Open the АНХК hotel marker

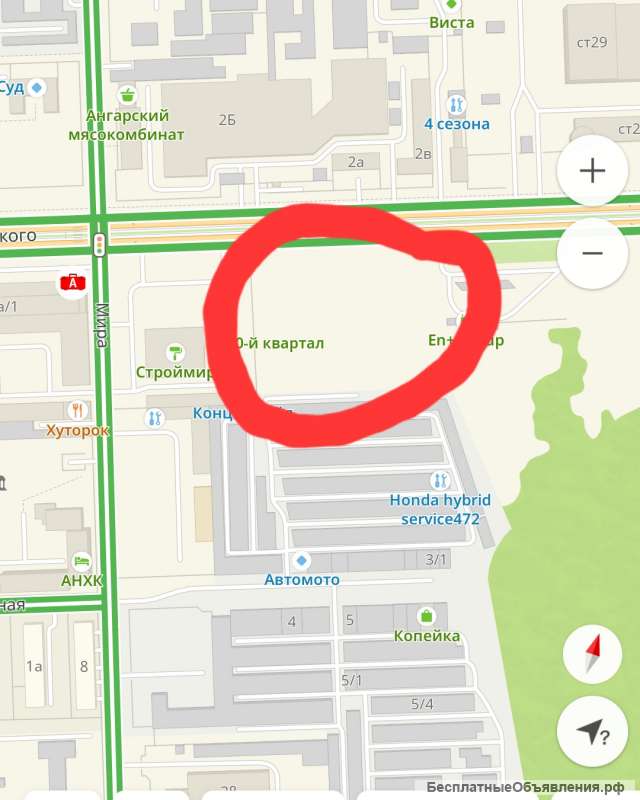click(82, 561)
